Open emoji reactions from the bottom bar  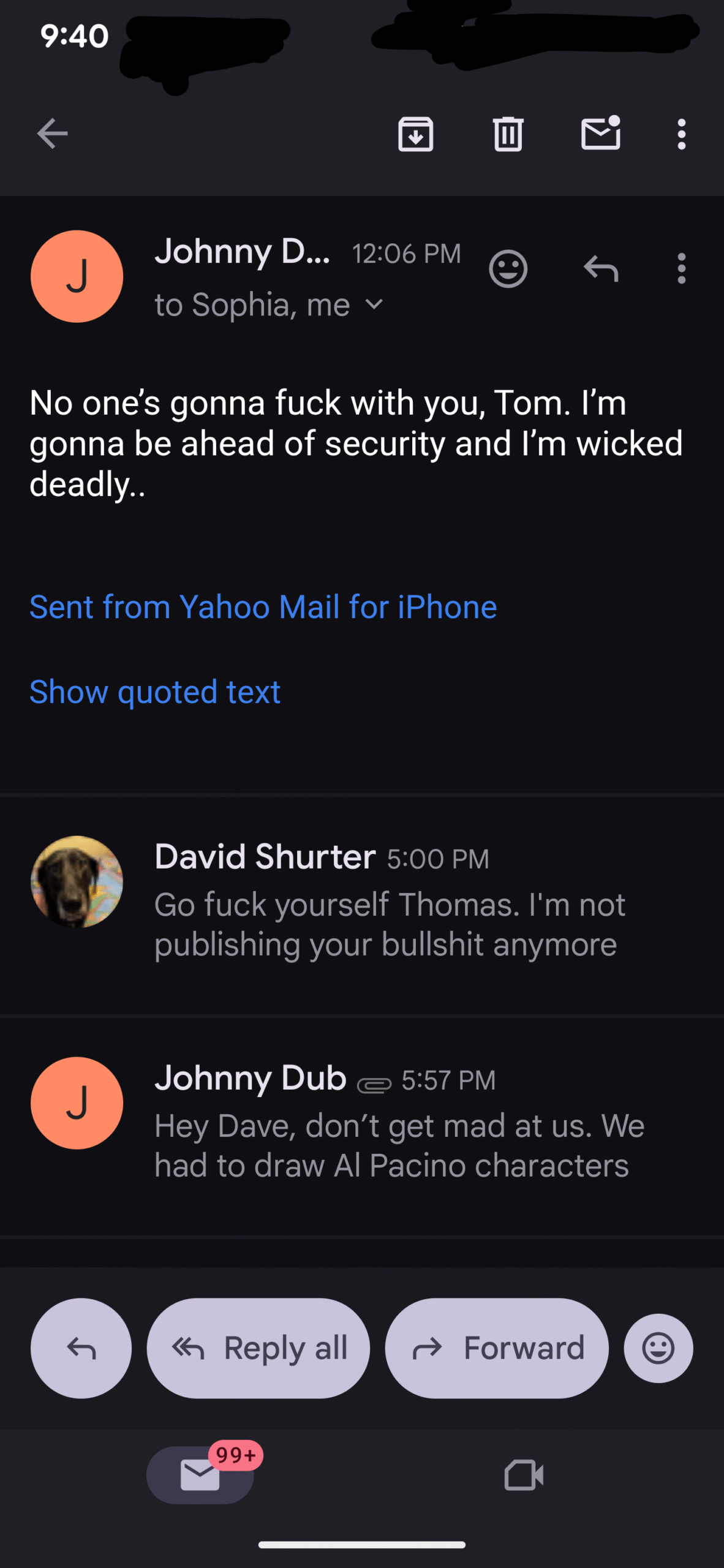point(658,1348)
